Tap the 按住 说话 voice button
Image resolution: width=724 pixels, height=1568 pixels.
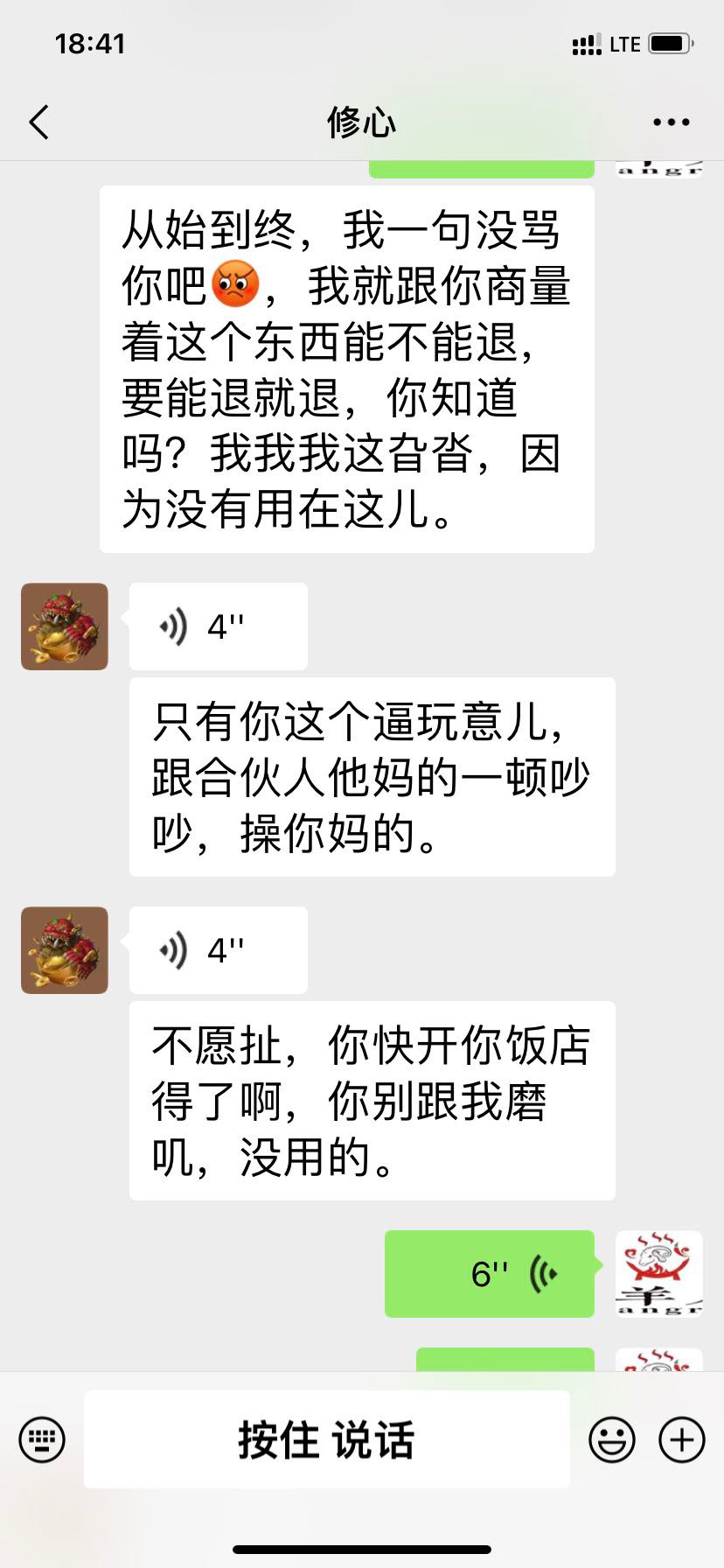click(326, 1439)
